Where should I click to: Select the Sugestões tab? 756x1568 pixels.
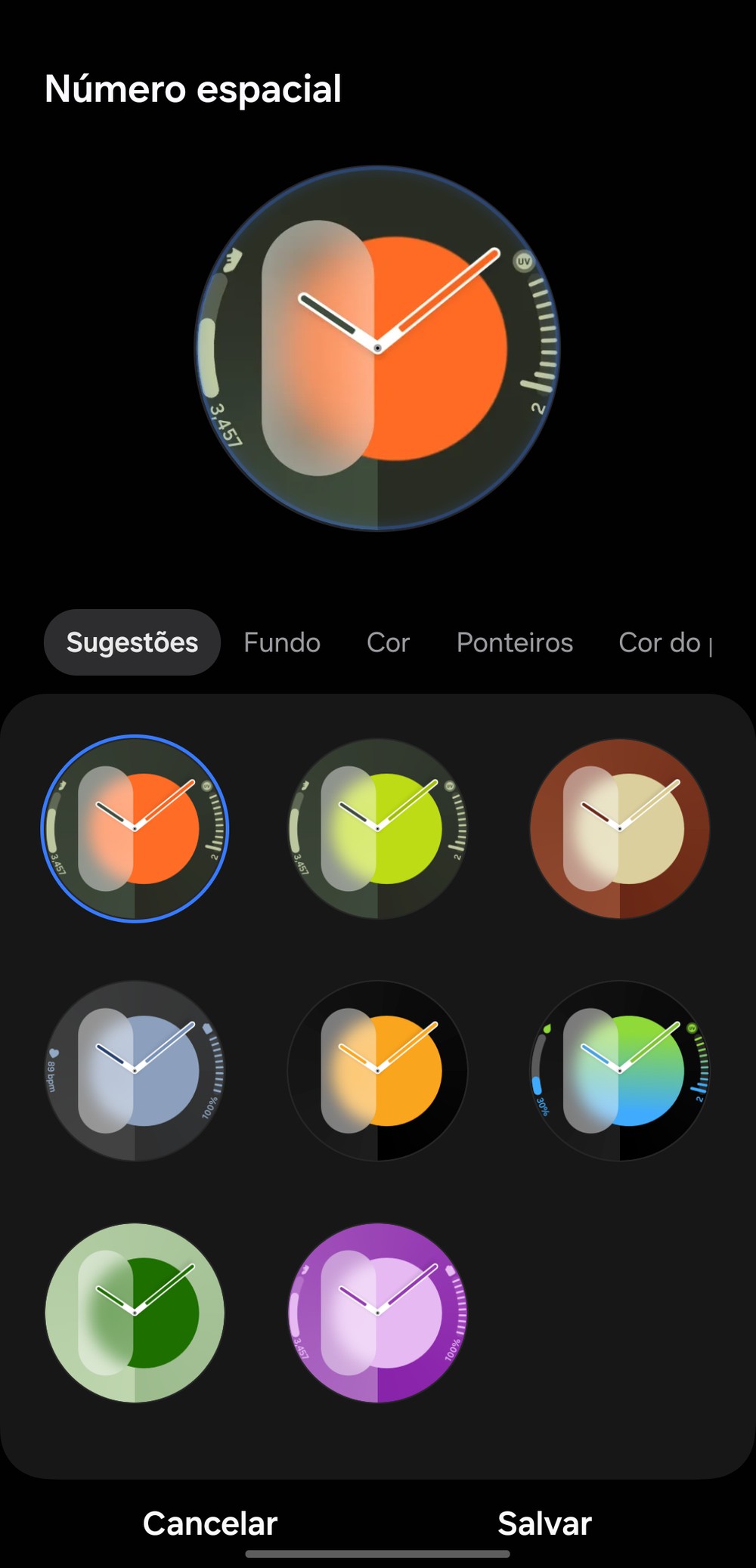coord(132,642)
